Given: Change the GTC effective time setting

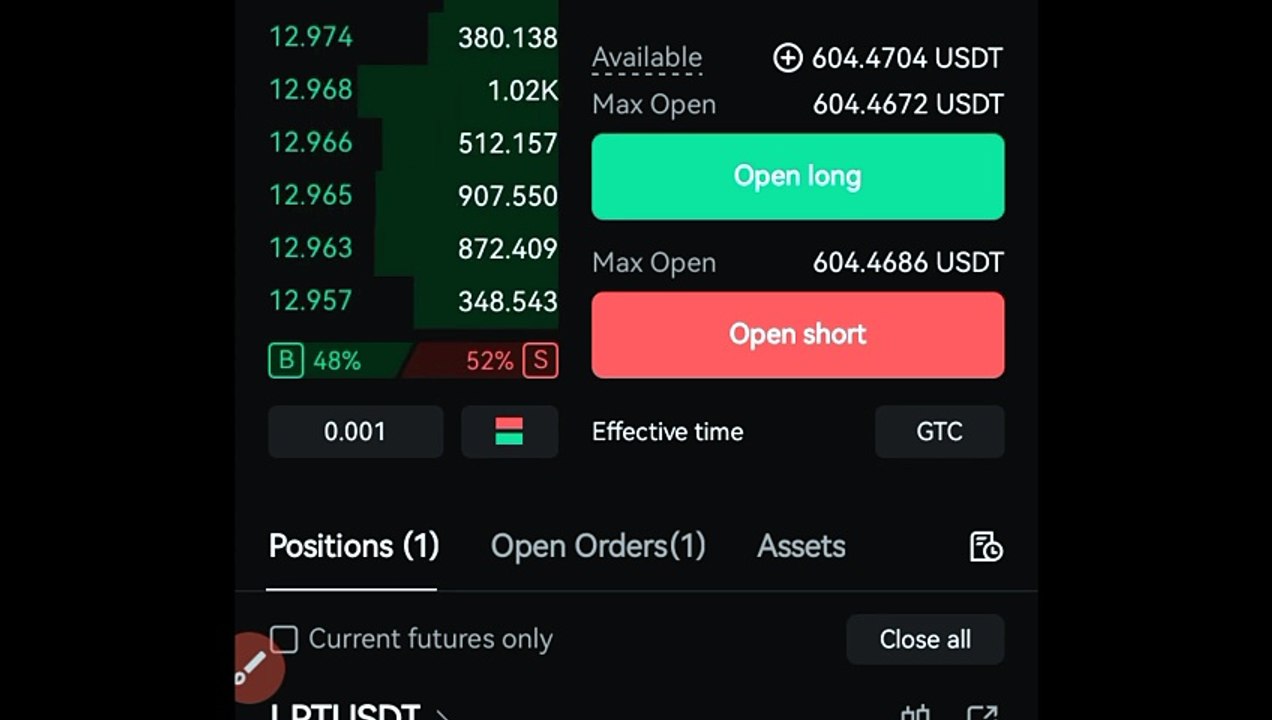Looking at the screenshot, I should 939,432.
